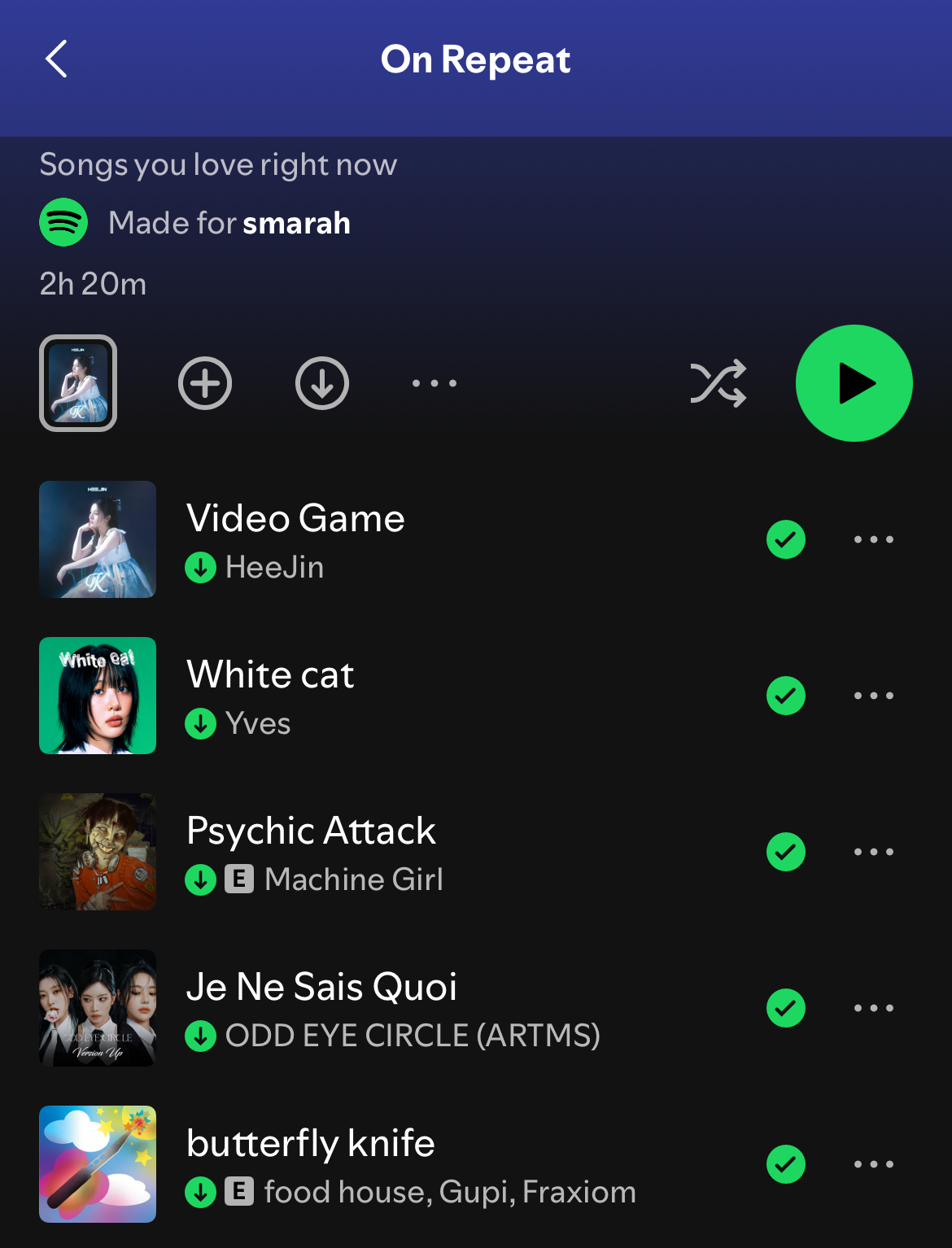Open playlist more options menu

pyautogui.click(x=435, y=383)
